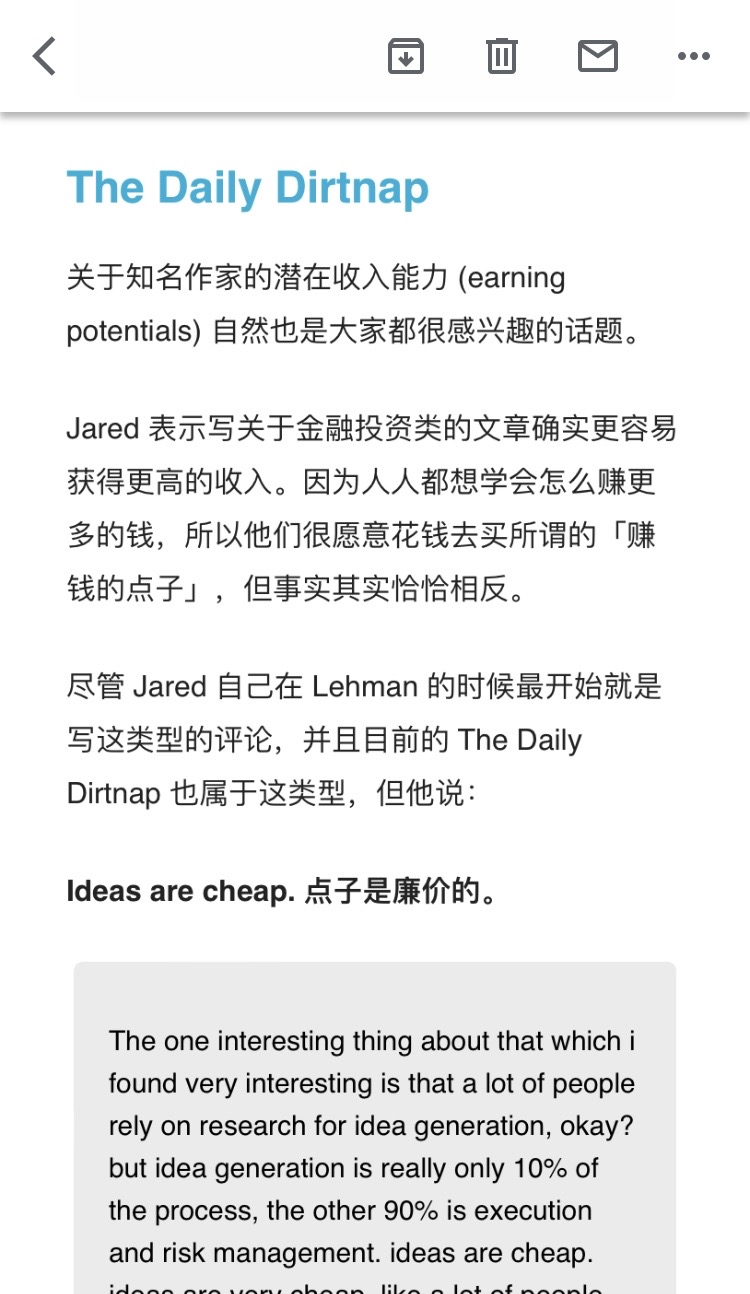Viewport: 750px width, 1294px height.
Task: Delete this email
Action: coord(502,56)
